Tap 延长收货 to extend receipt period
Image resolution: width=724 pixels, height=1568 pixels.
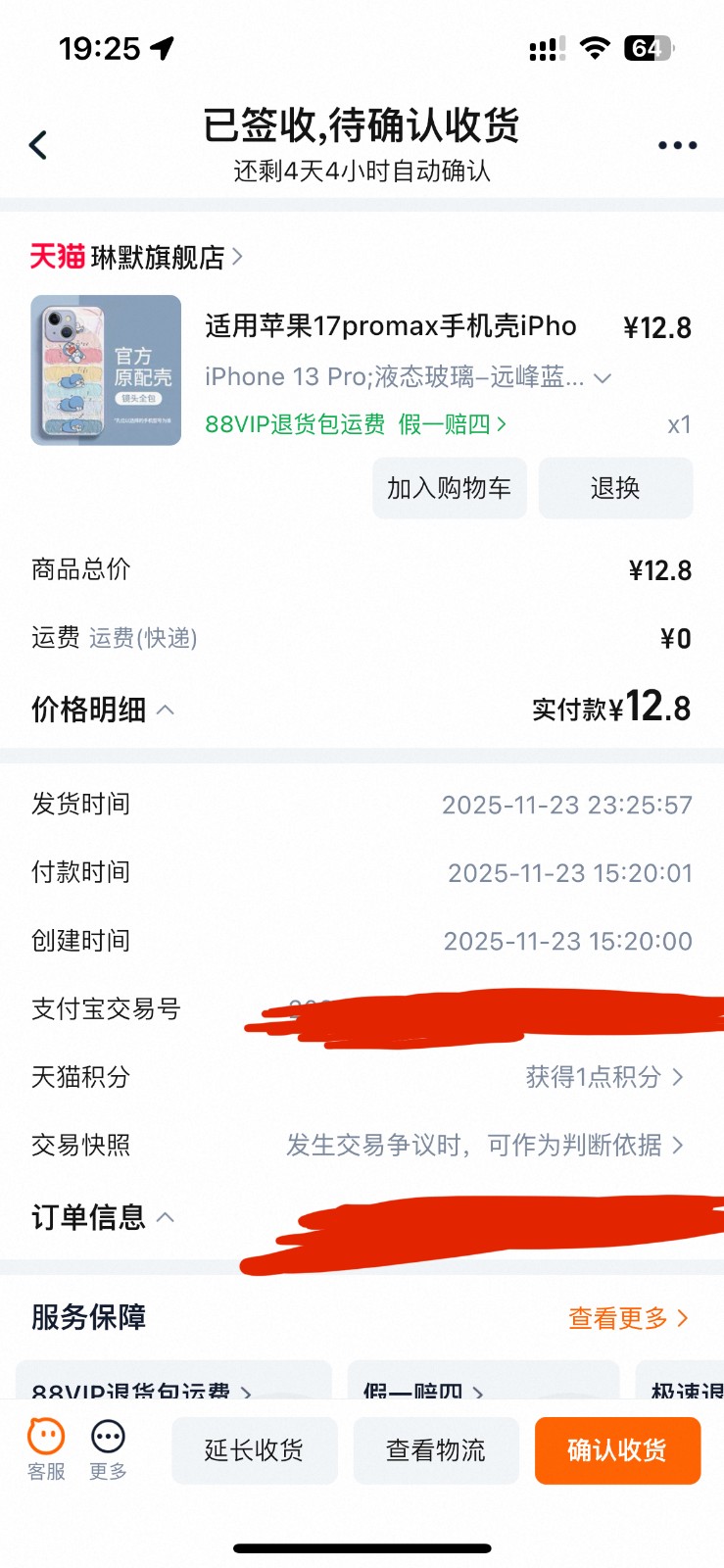(255, 1450)
